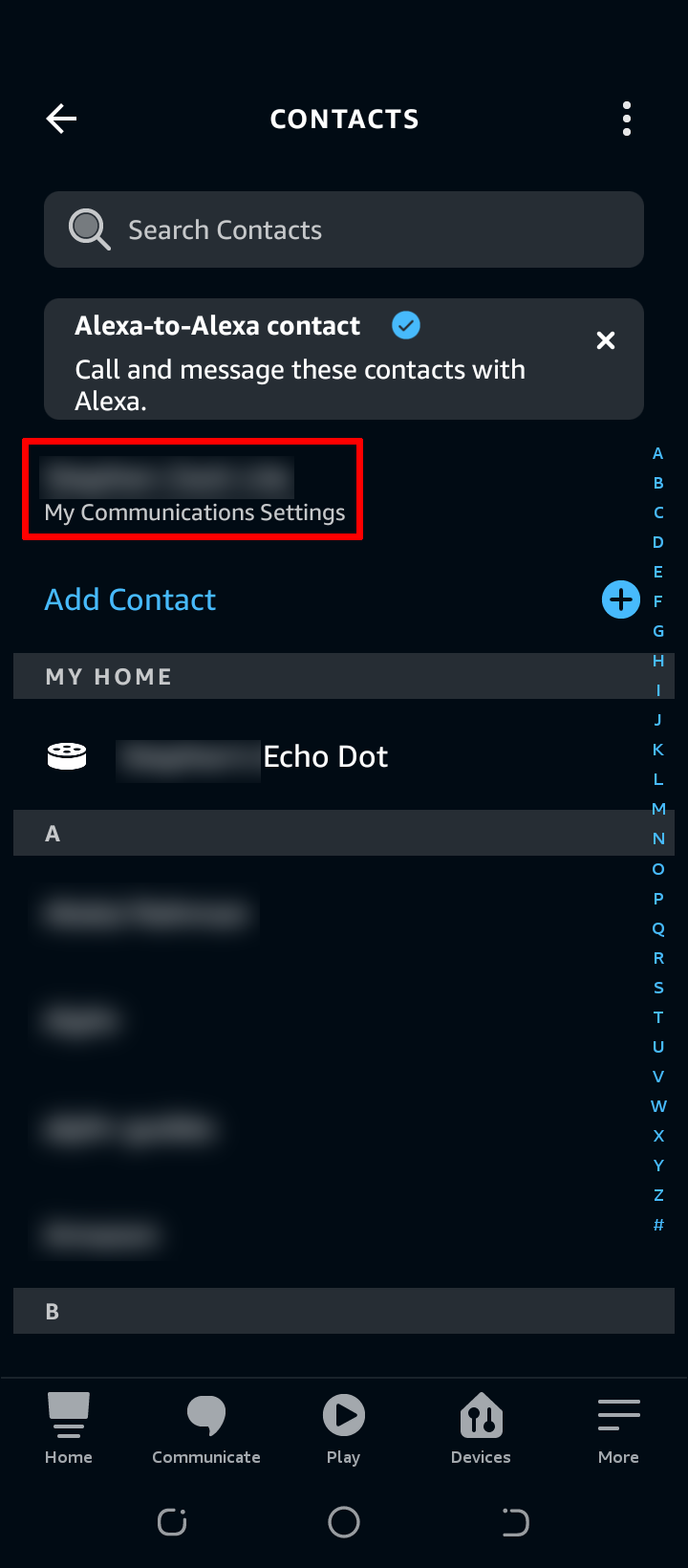Open My Communications Settings
This screenshot has height=1568, width=688.
pos(194,512)
